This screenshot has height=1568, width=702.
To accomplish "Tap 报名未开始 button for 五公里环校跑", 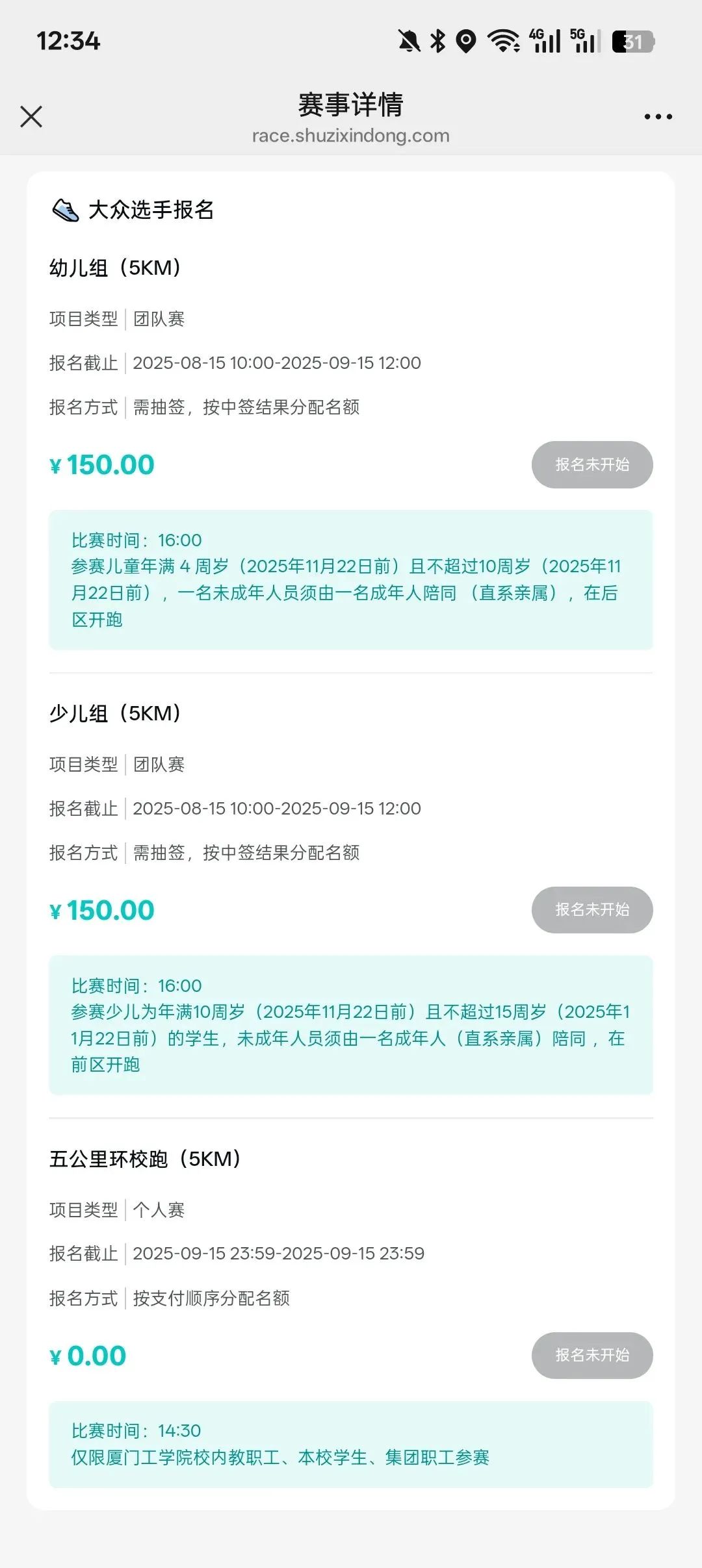I will [x=591, y=1356].
